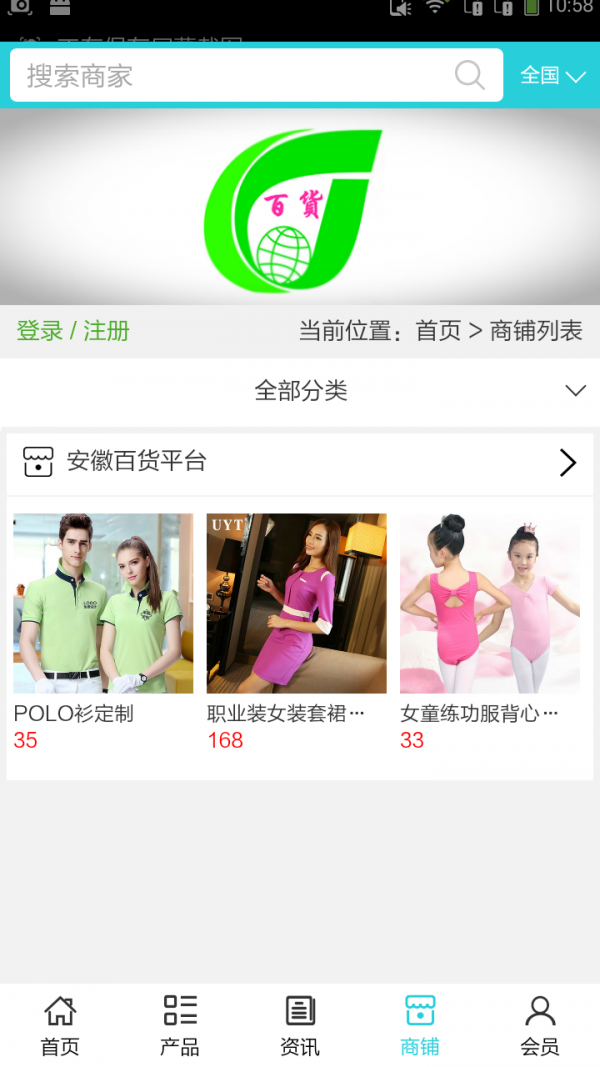This screenshot has width=600, height=1067.
Task: Switch to the 会员 tab
Action: pyautogui.click(x=540, y=1025)
